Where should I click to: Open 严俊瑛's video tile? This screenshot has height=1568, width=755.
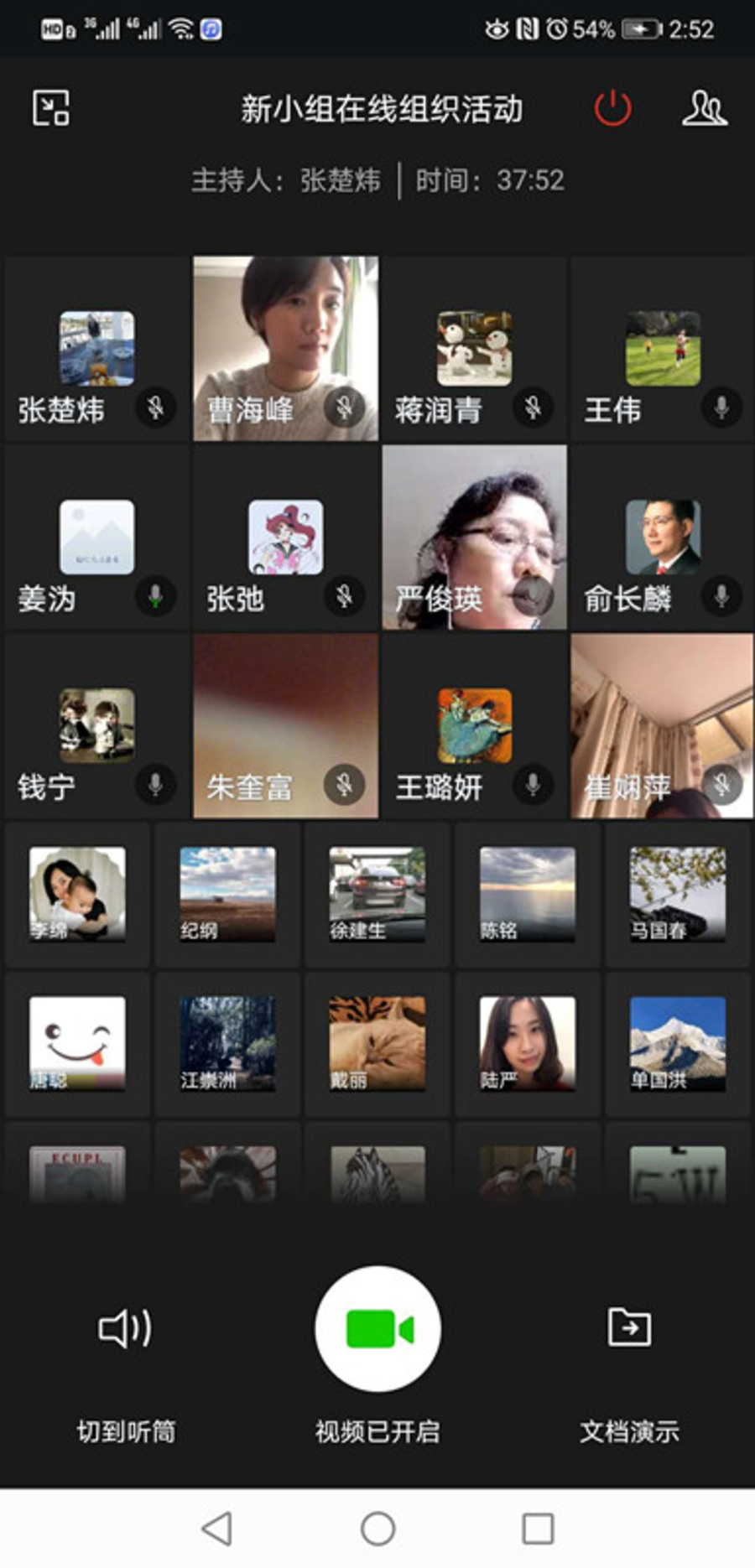pos(474,537)
